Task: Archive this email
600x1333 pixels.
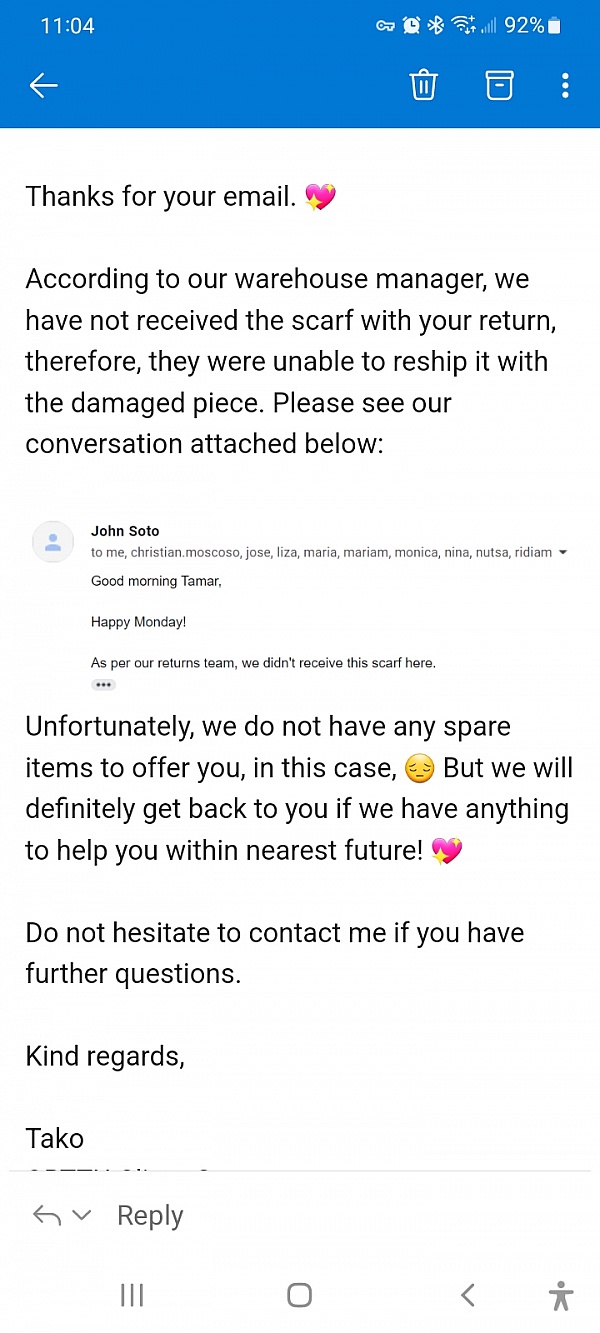Action: 499,86
